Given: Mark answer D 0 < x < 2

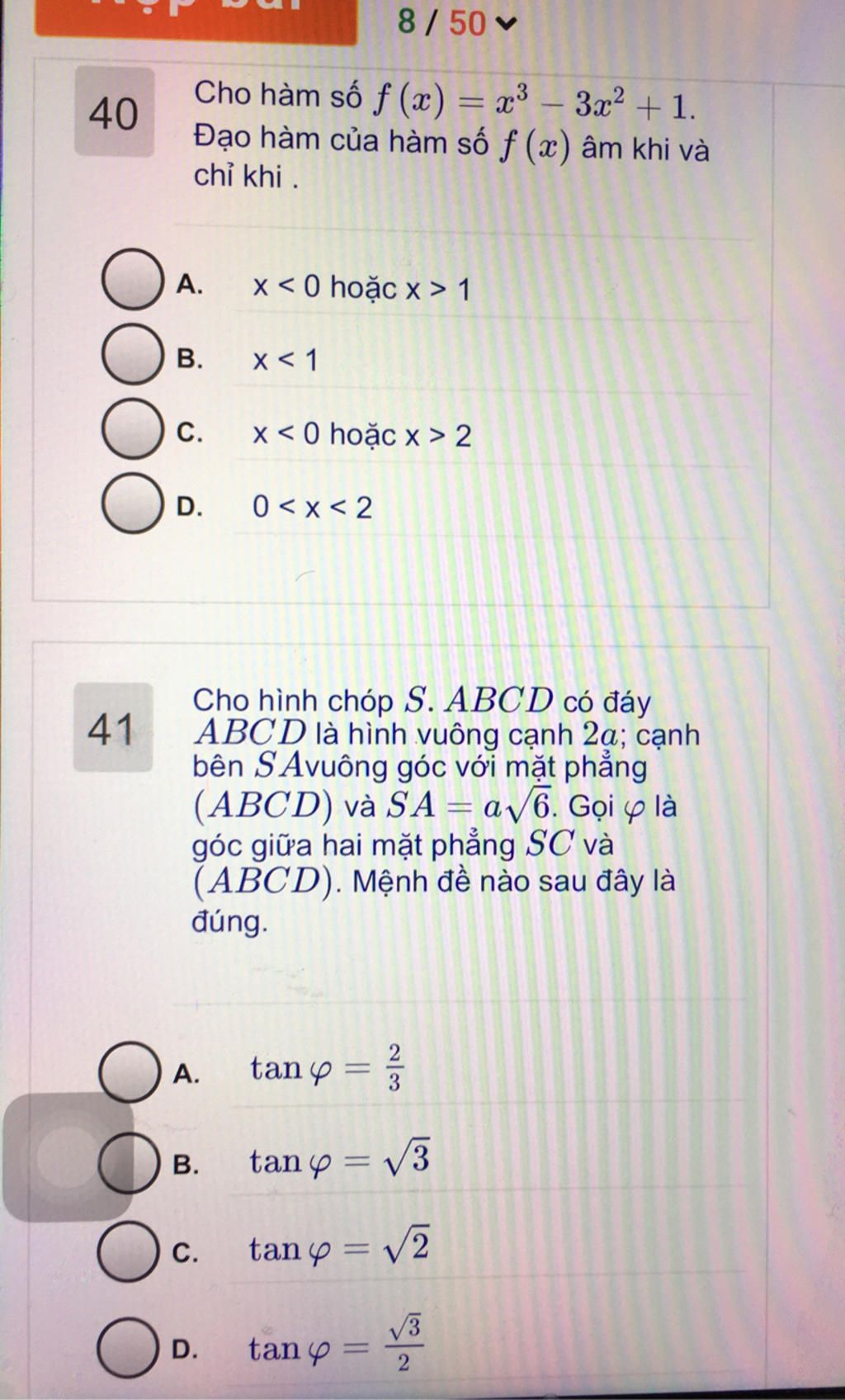Looking at the screenshot, I should (x=131, y=504).
